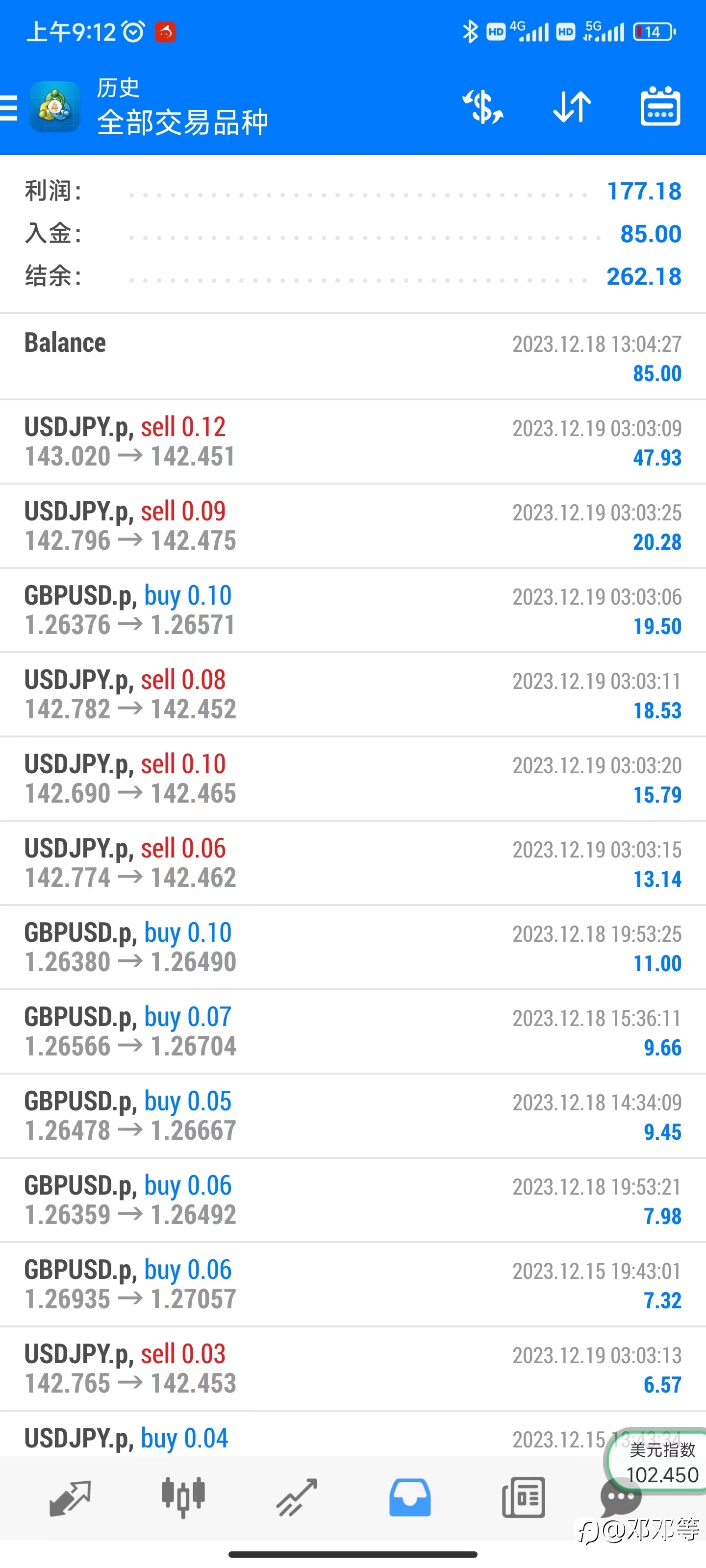Open the GBPUSD.p buy 0.05 trade
This screenshot has height=1568, width=706.
point(353,1116)
